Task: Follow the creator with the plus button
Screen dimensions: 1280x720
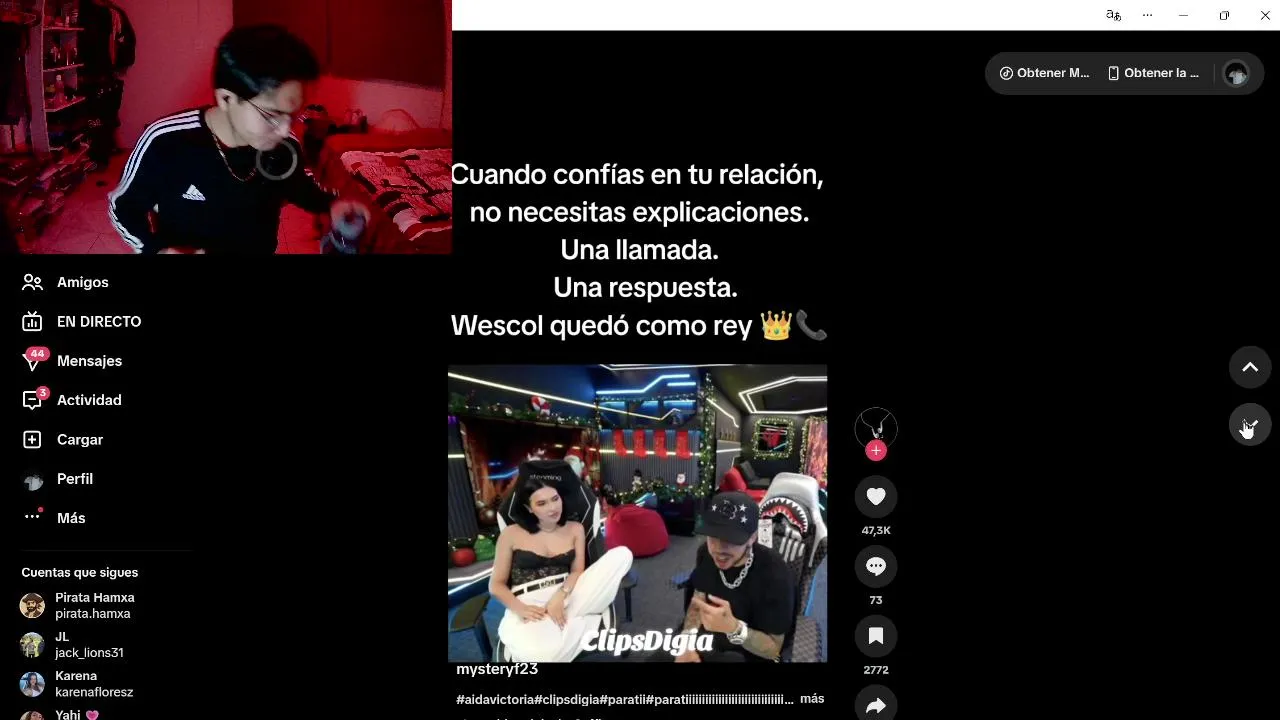Action: (x=876, y=451)
